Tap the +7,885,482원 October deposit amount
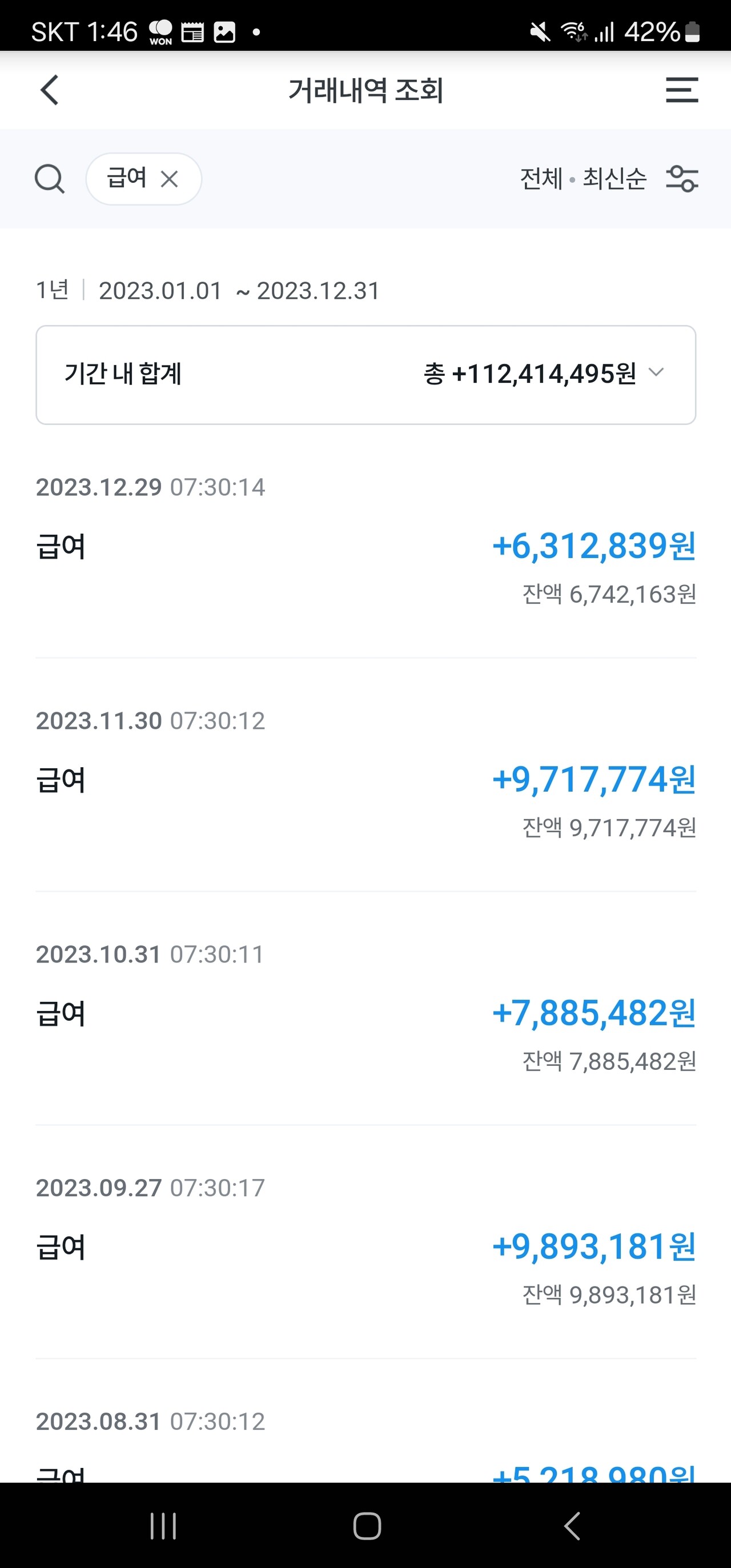Viewport: 731px width, 1568px height. (592, 1013)
